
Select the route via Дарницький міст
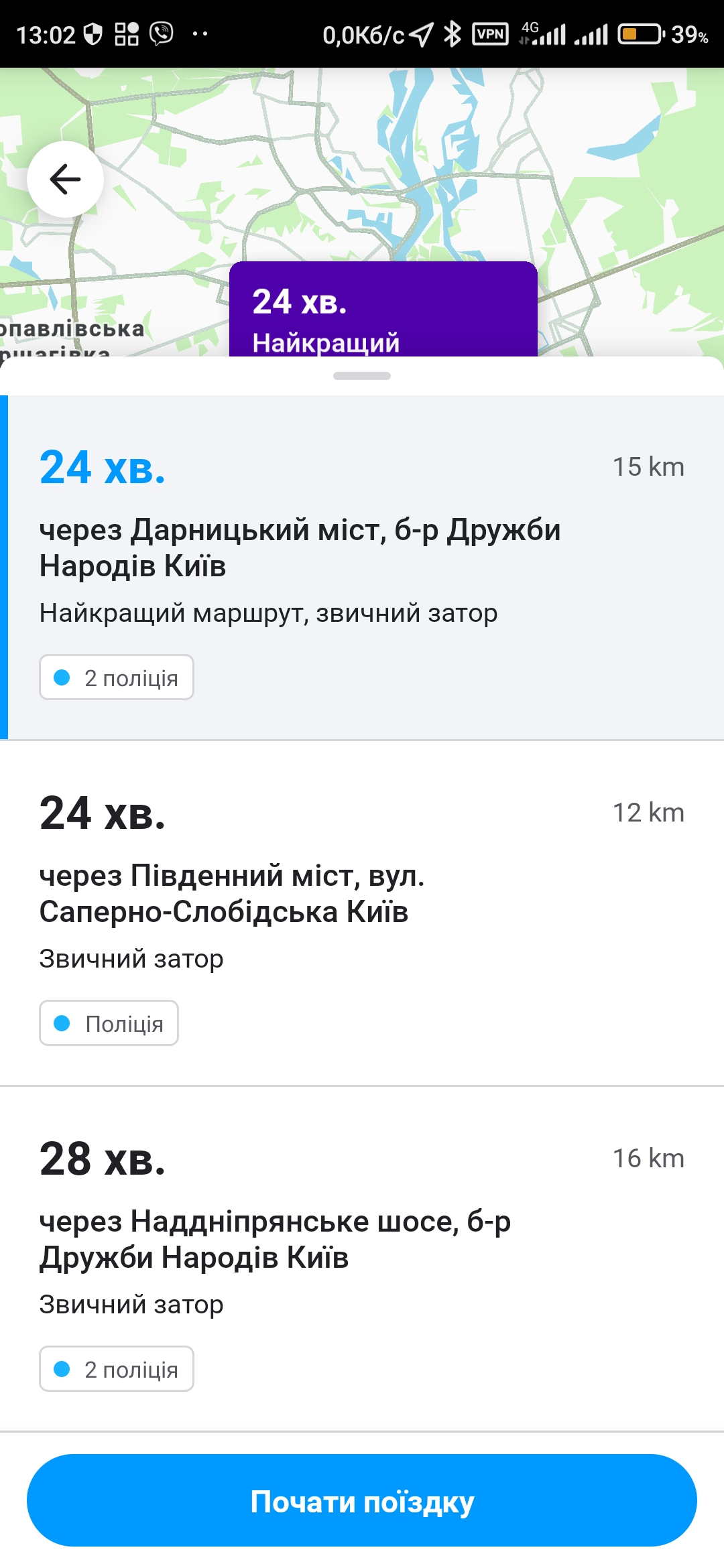click(362, 567)
